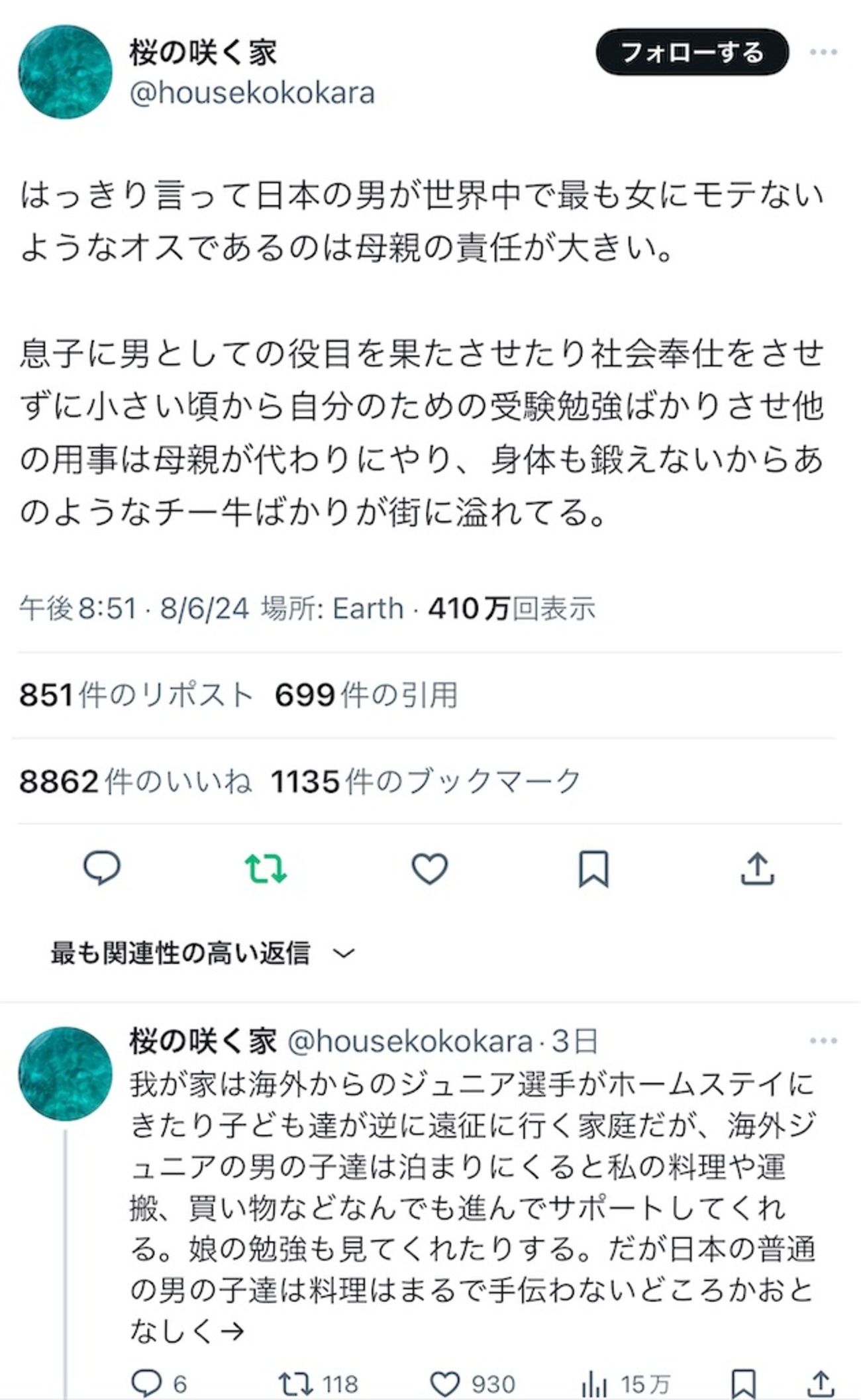Viewport: 861px width, 1400px height.
Task: Share the reply post
Action: 820,1383
